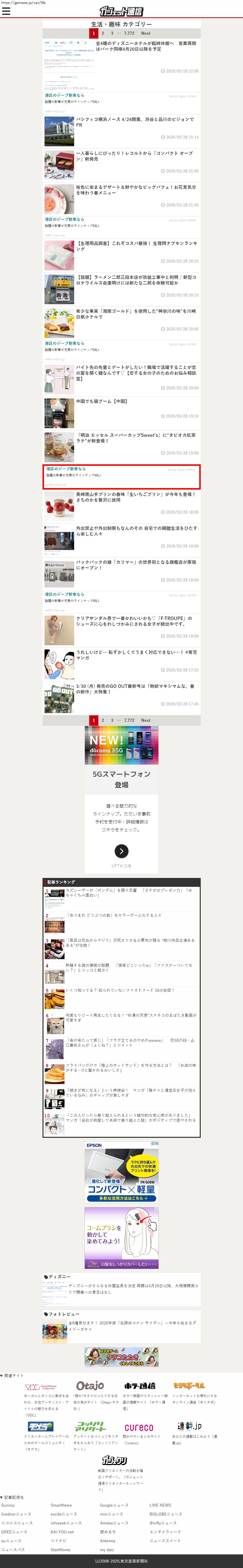Open recolte compact oven article
This screenshot has width=243, height=1568.
(x=135, y=156)
